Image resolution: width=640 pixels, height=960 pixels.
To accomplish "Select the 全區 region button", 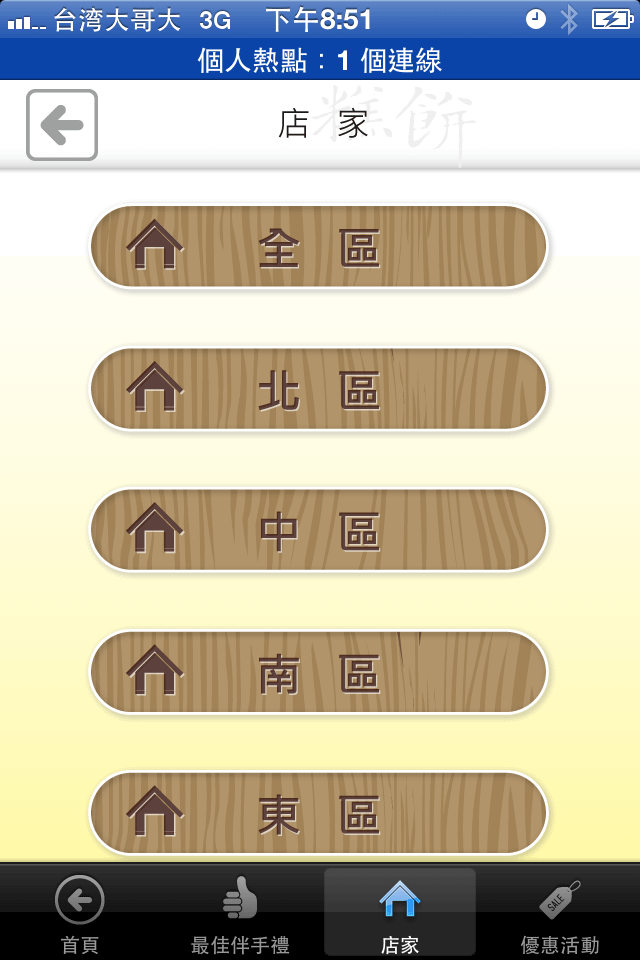I will coord(319,246).
